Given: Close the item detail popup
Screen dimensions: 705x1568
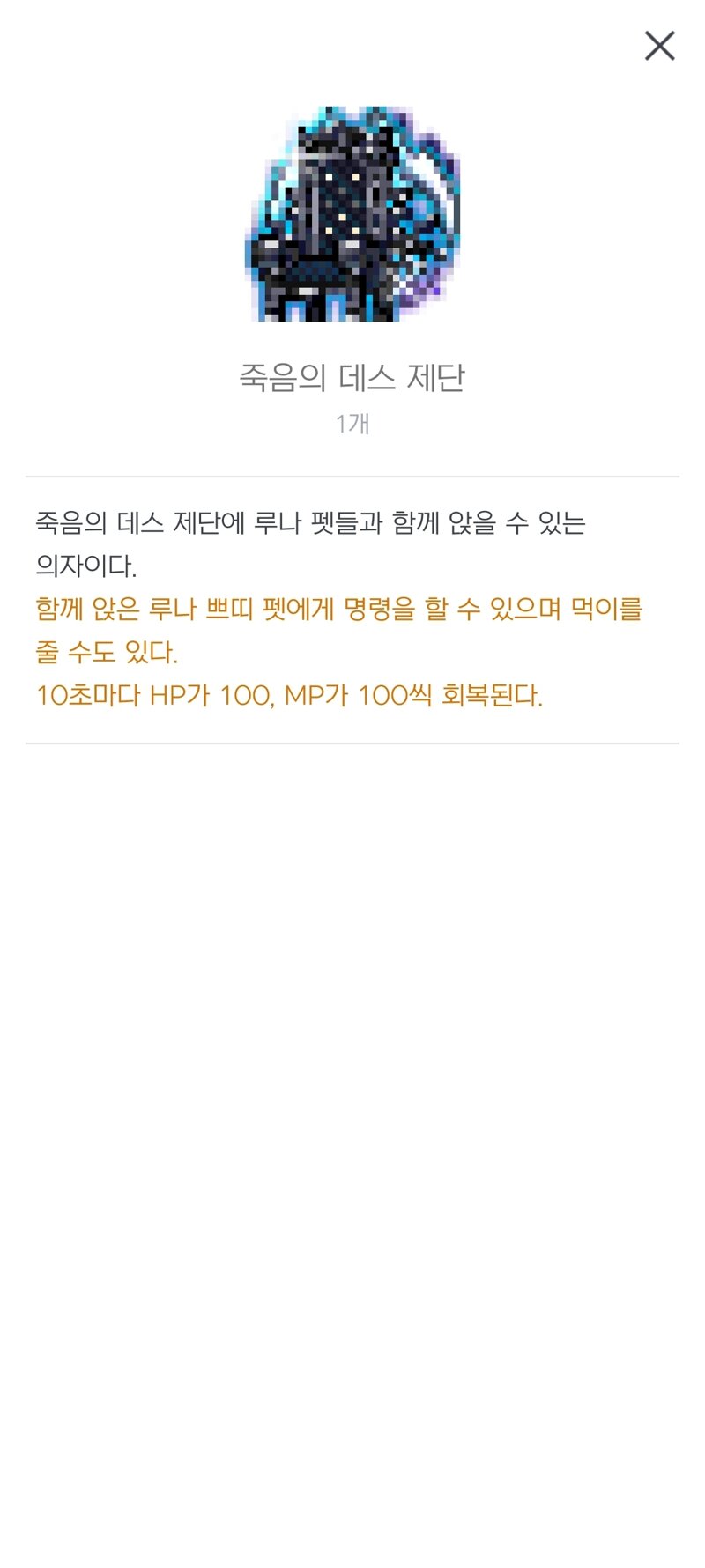Looking at the screenshot, I should coord(659,46).
